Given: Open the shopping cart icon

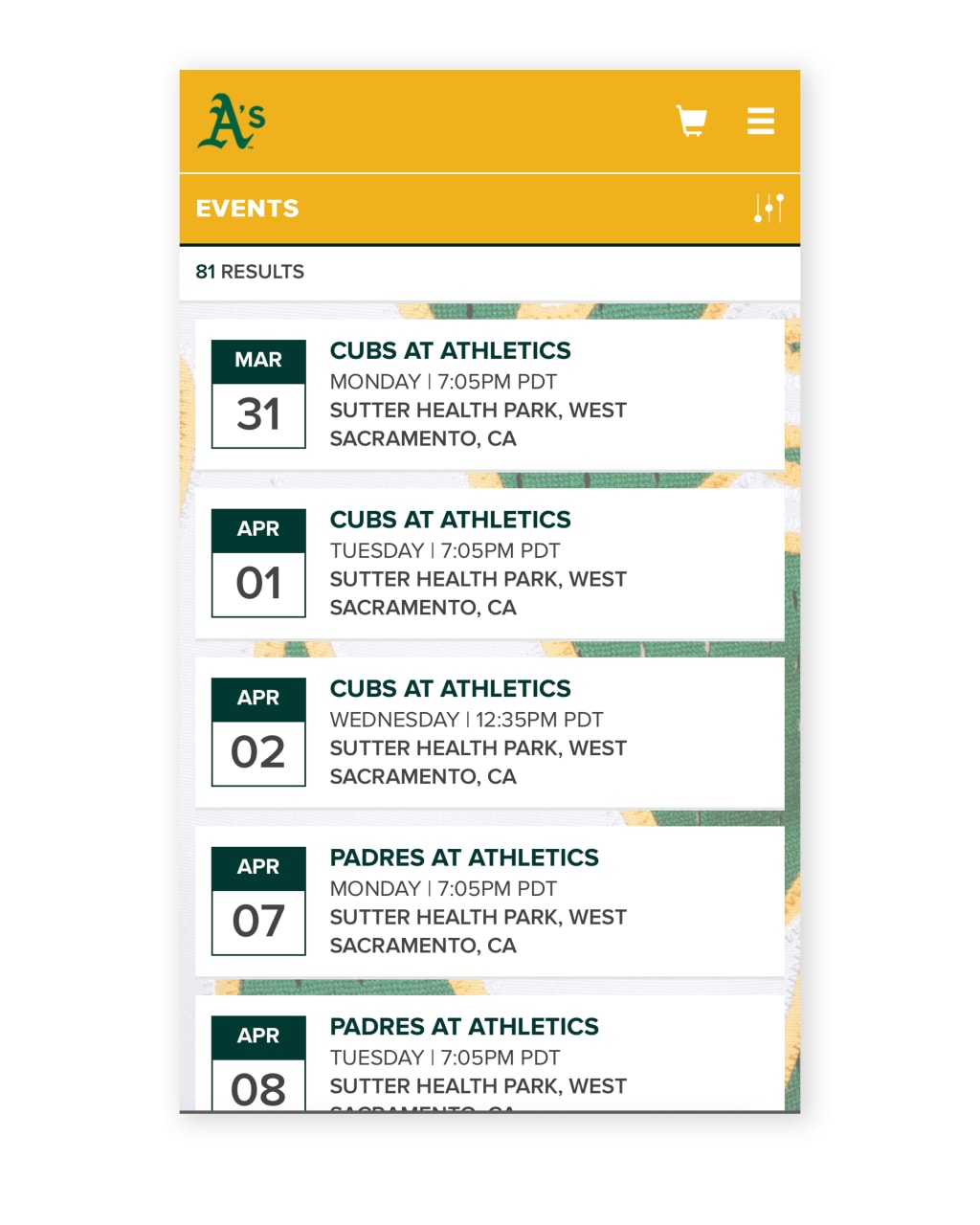Looking at the screenshot, I should tap(691, 121).
